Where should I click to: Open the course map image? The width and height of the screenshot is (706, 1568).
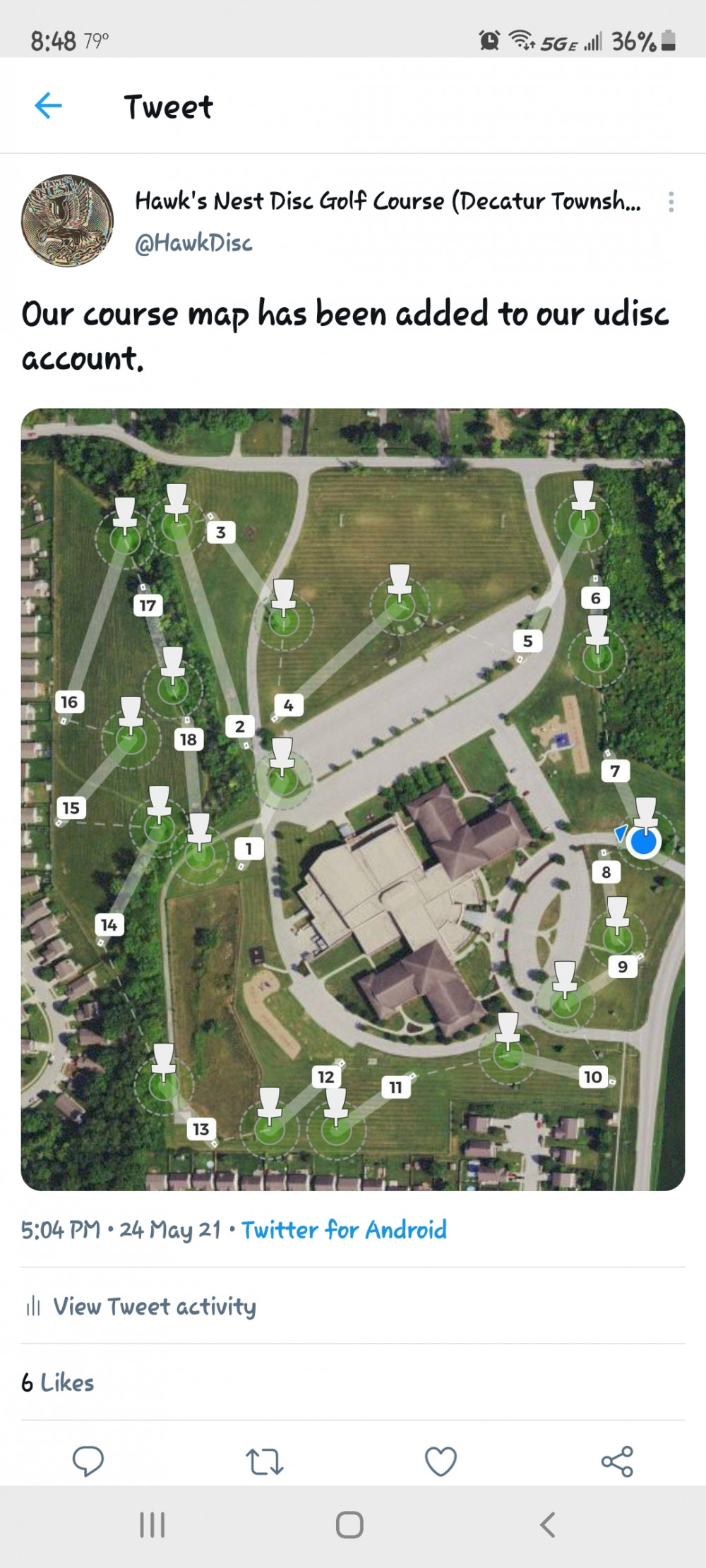tap(353, 799)
